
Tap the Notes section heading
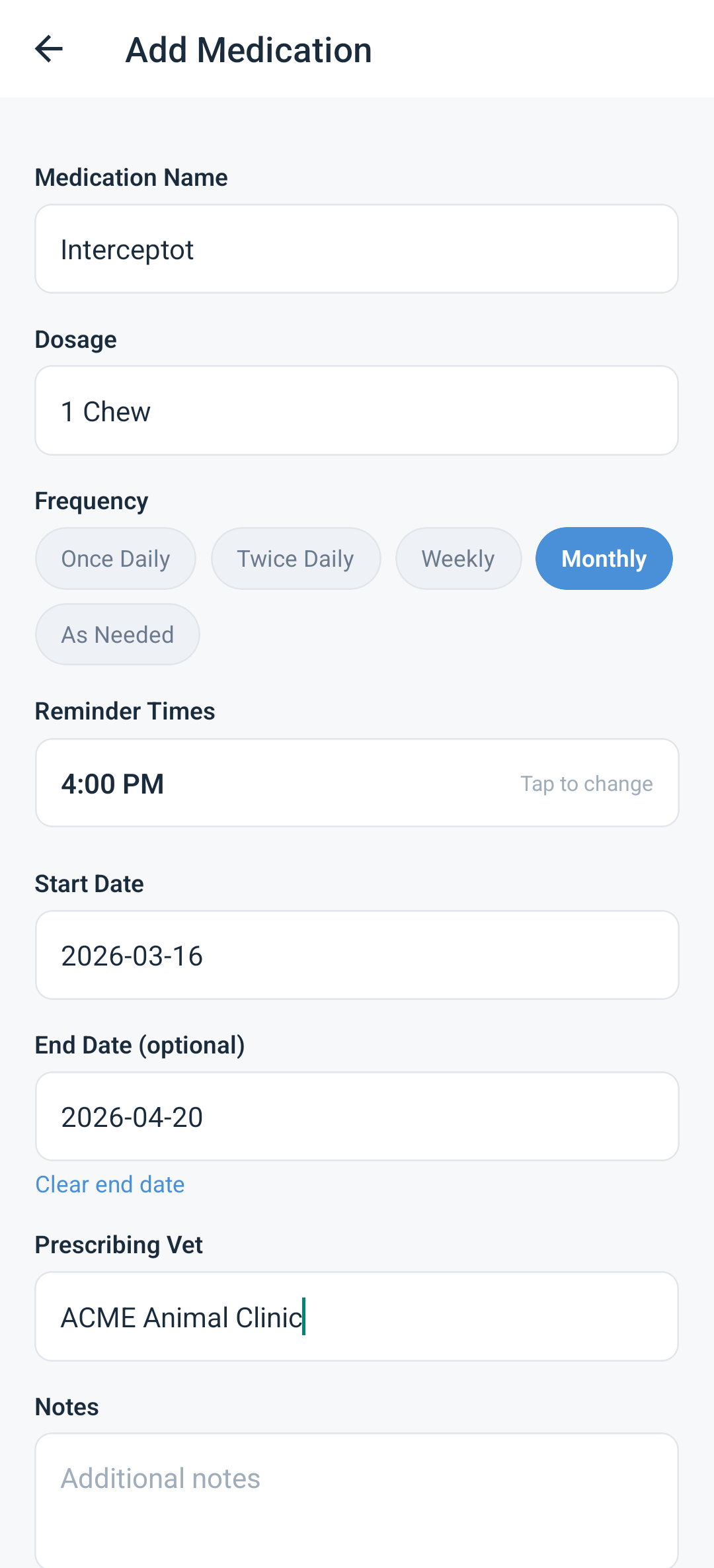point(66,1407)
